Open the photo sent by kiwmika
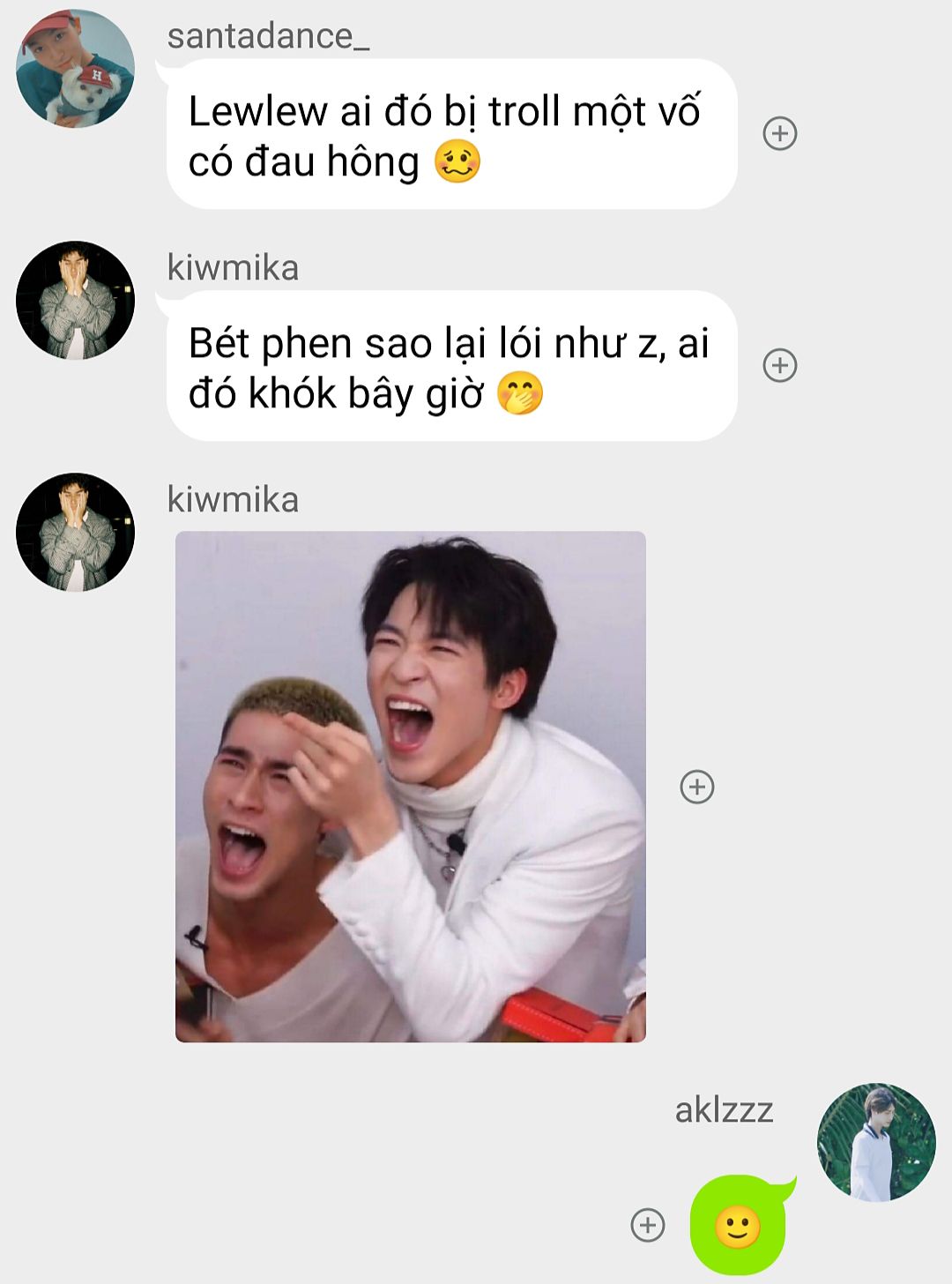The width and height of the screenshot is (952, 1284). (x=410, y=787)
